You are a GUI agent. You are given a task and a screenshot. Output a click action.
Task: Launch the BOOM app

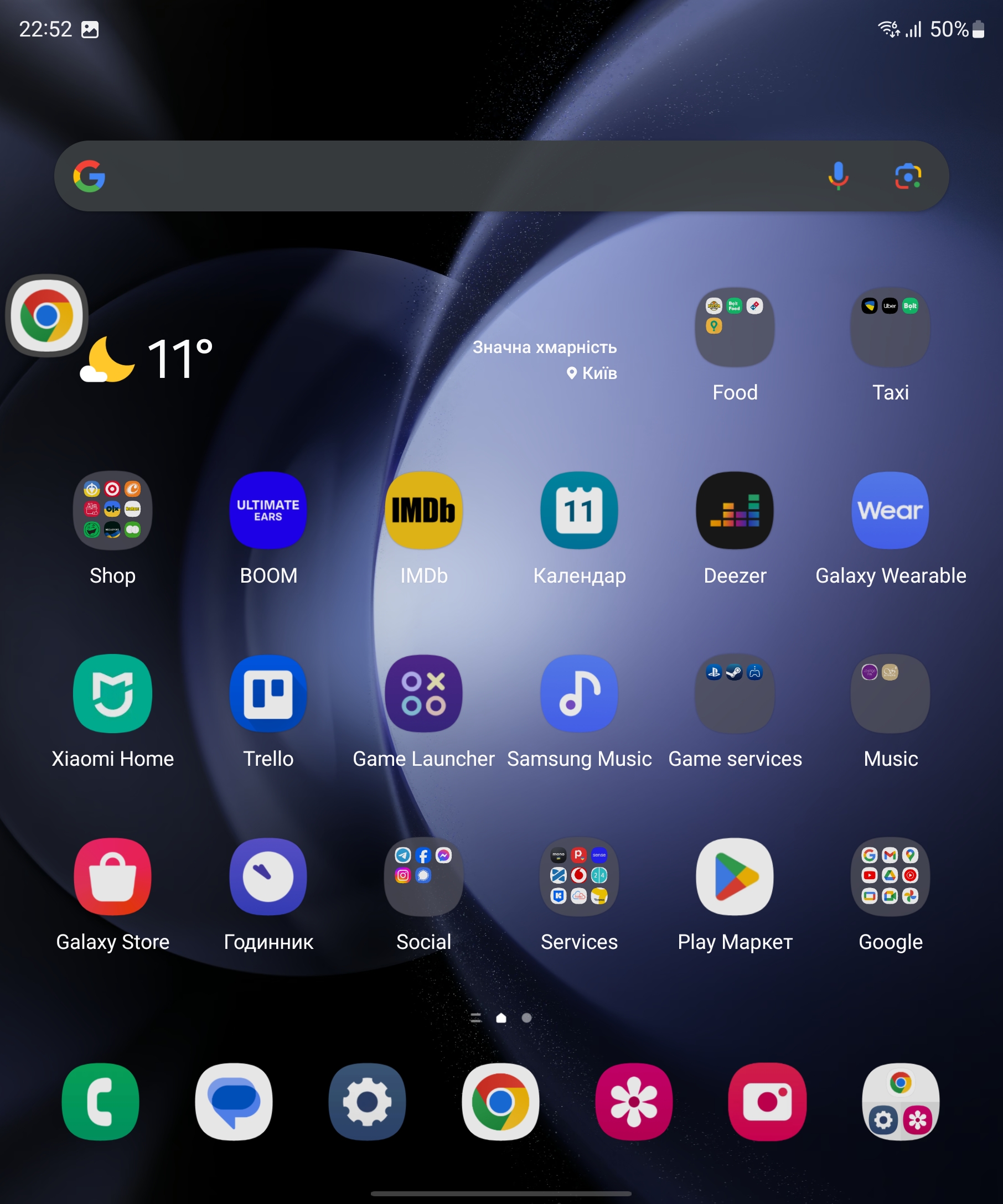coord(268,510)
